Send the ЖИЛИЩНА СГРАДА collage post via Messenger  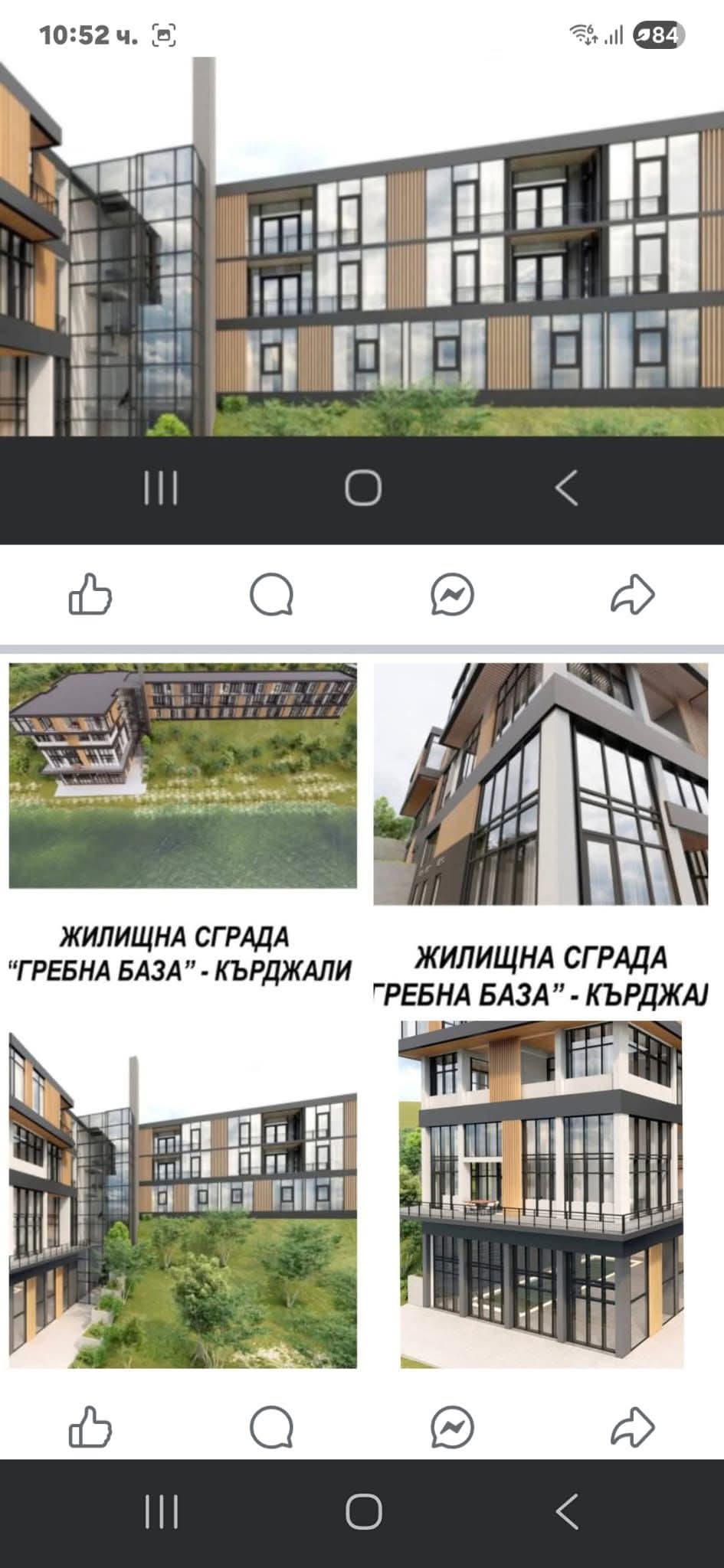tap(452, 1427)
